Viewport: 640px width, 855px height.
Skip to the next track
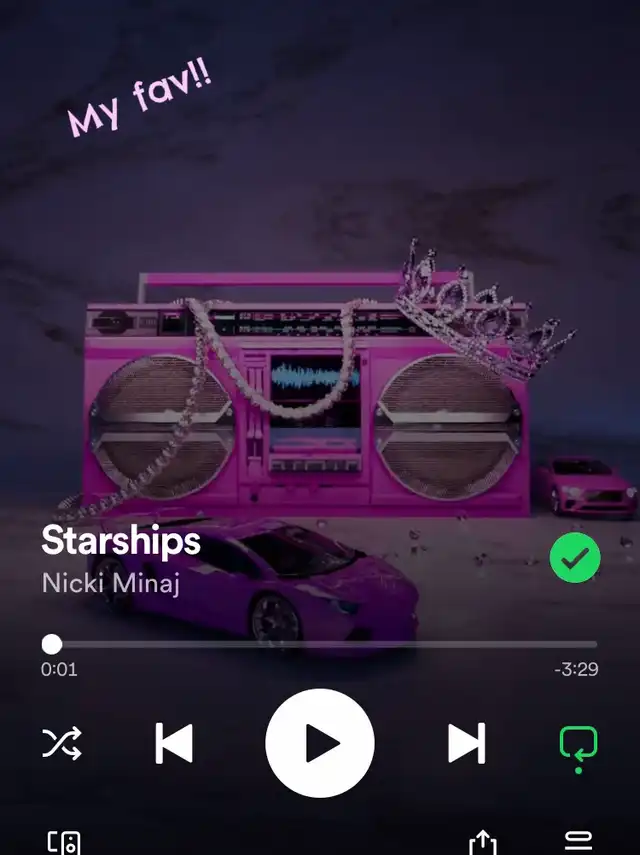coord(466,743)
